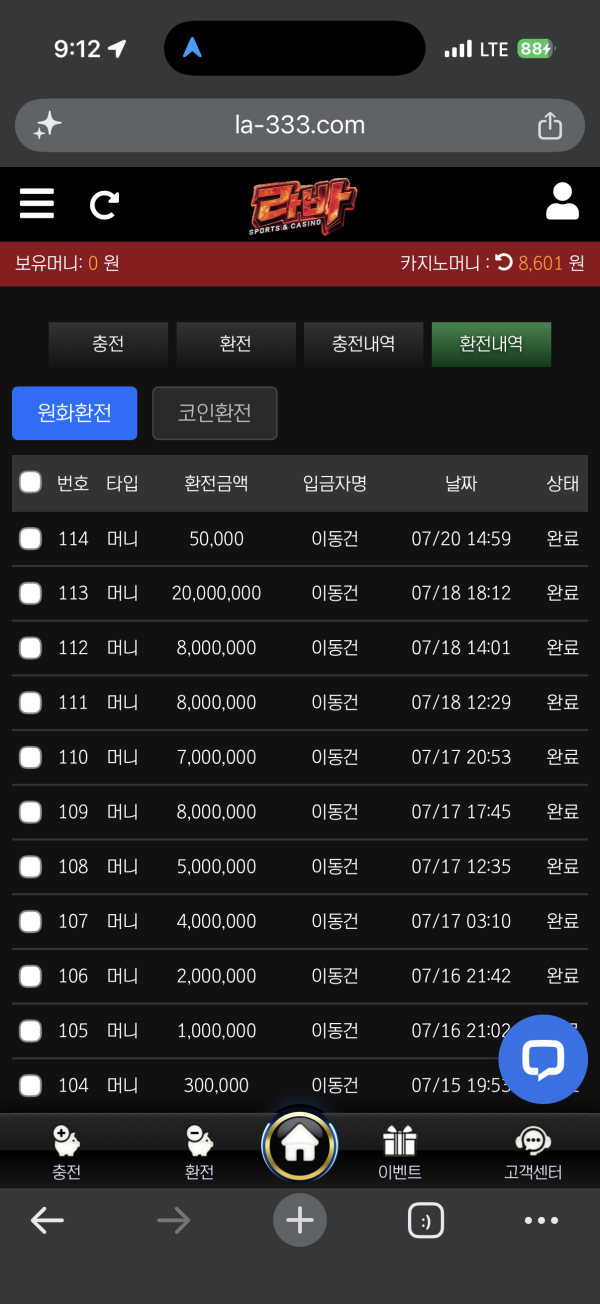Viewport: 600px width, 1304px height.
Task: Switch to 코인환전
Action: click(214, 413)
